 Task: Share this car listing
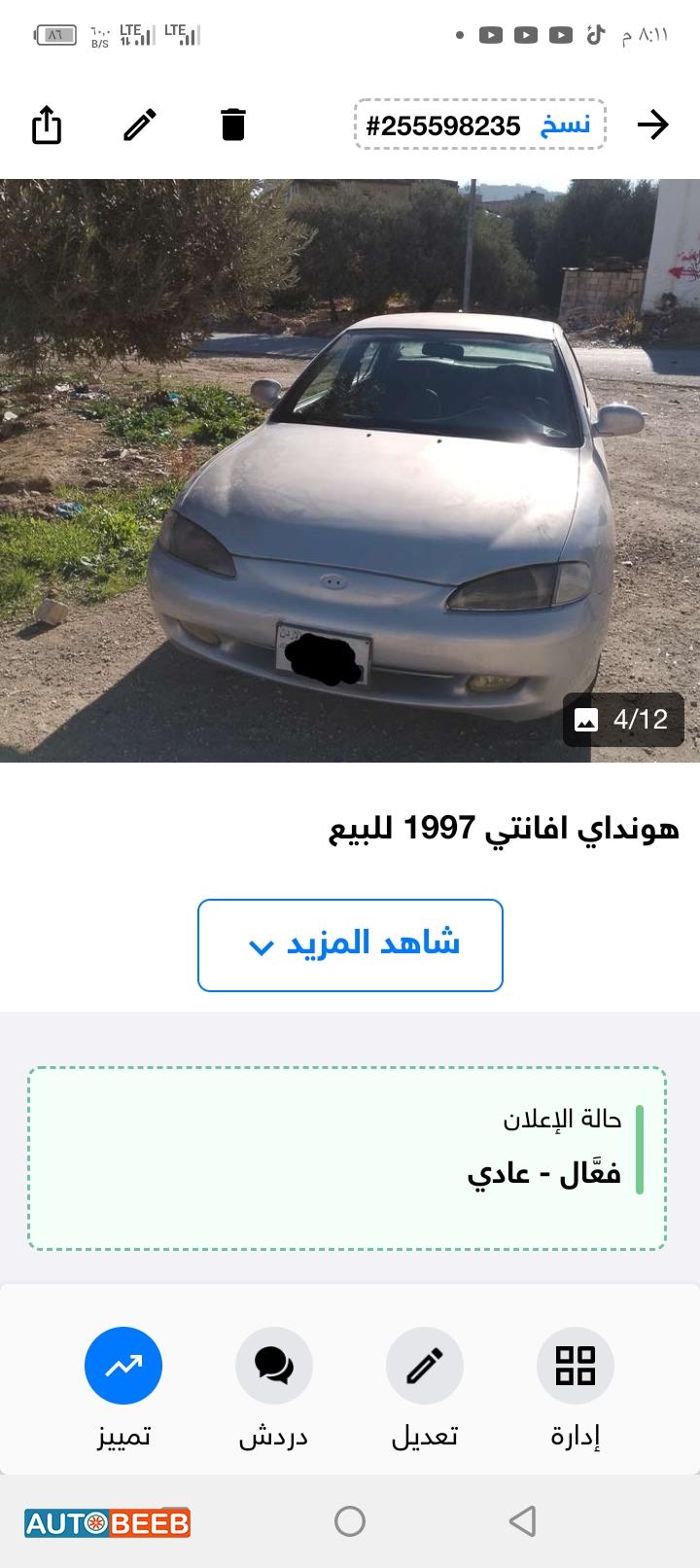click(47, 125)
